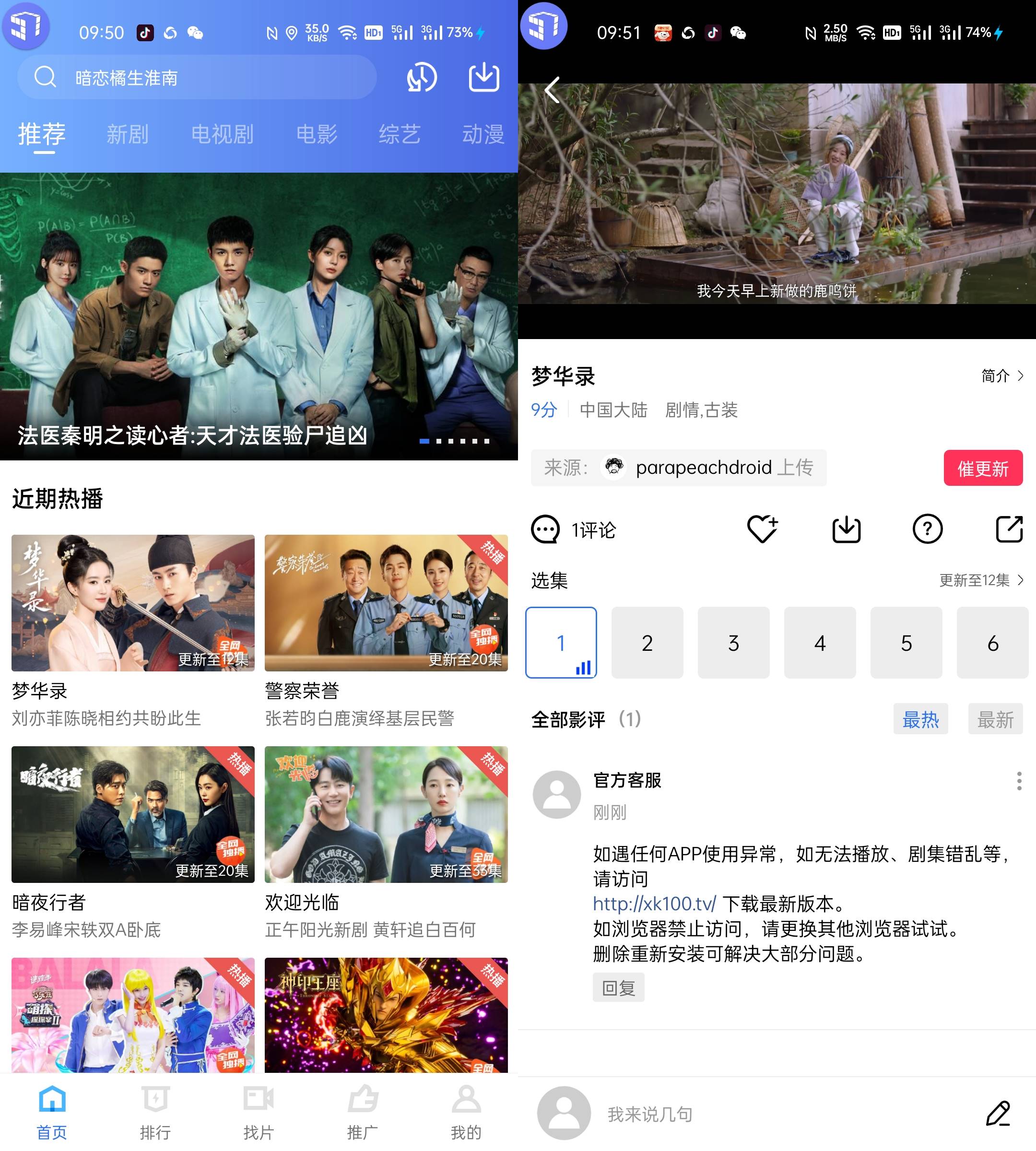This screenshot has height=1151, width=1036.
Task: Open the 暗夜行者 show card
Action: point(133,814)
